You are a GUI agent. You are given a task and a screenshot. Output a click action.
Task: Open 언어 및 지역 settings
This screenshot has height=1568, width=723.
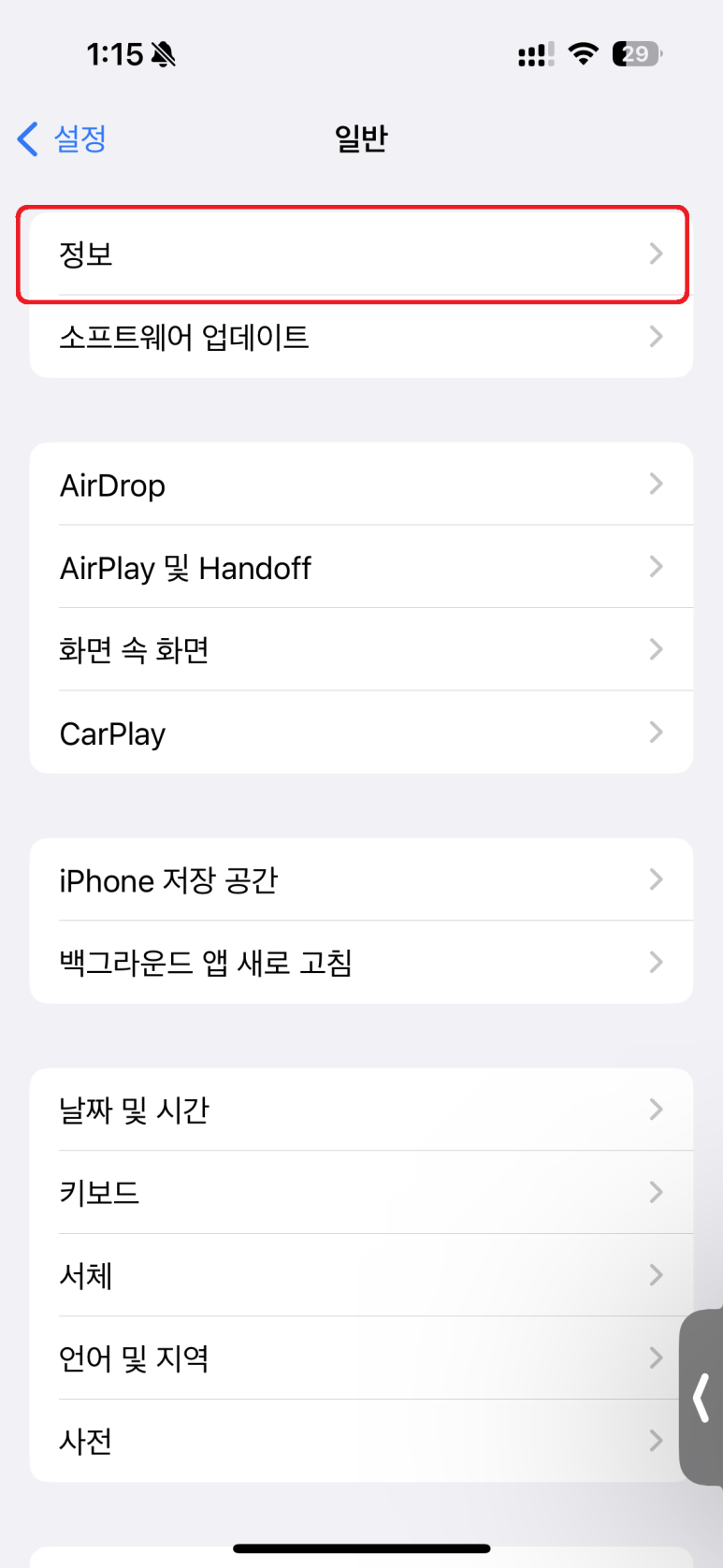click(360, 1357)
